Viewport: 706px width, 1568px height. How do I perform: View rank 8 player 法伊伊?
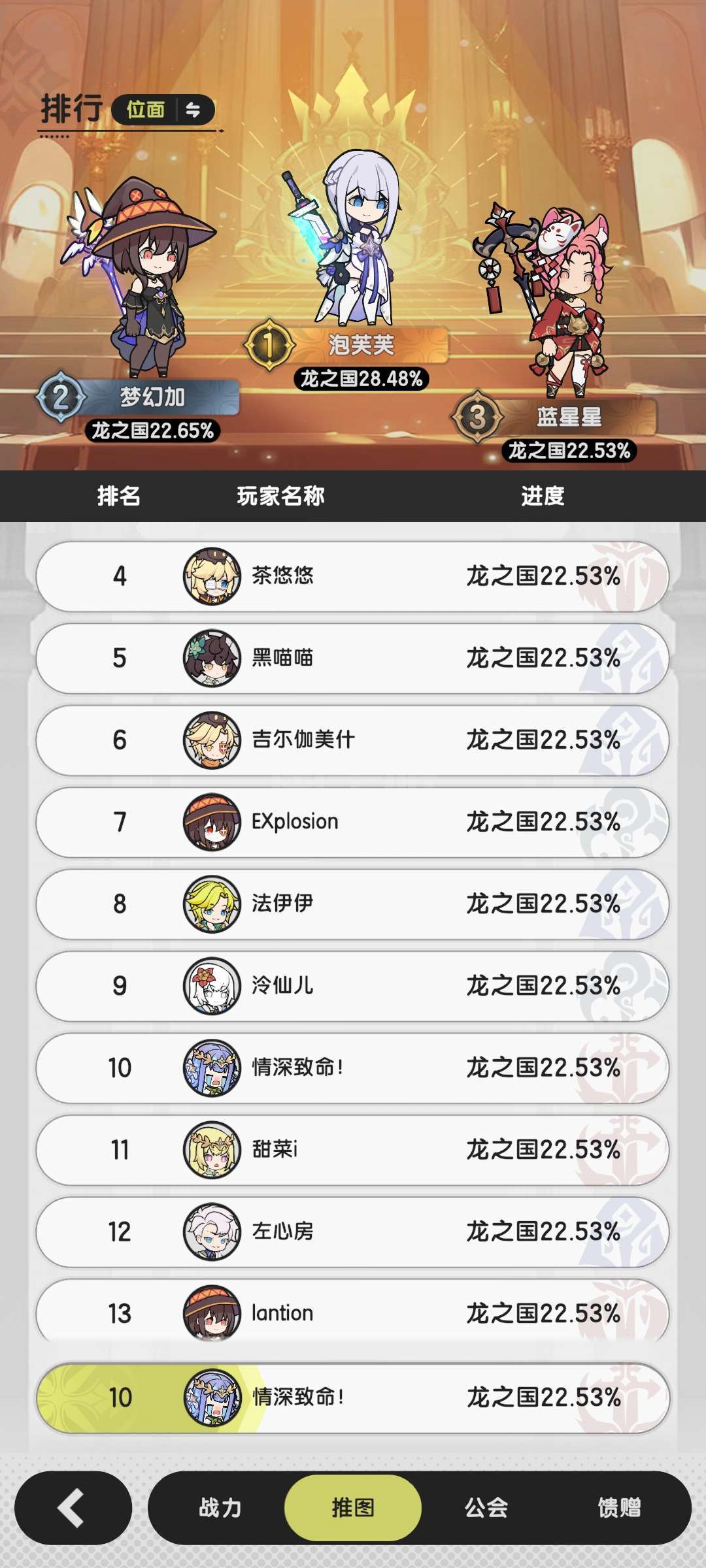point(353,904)
